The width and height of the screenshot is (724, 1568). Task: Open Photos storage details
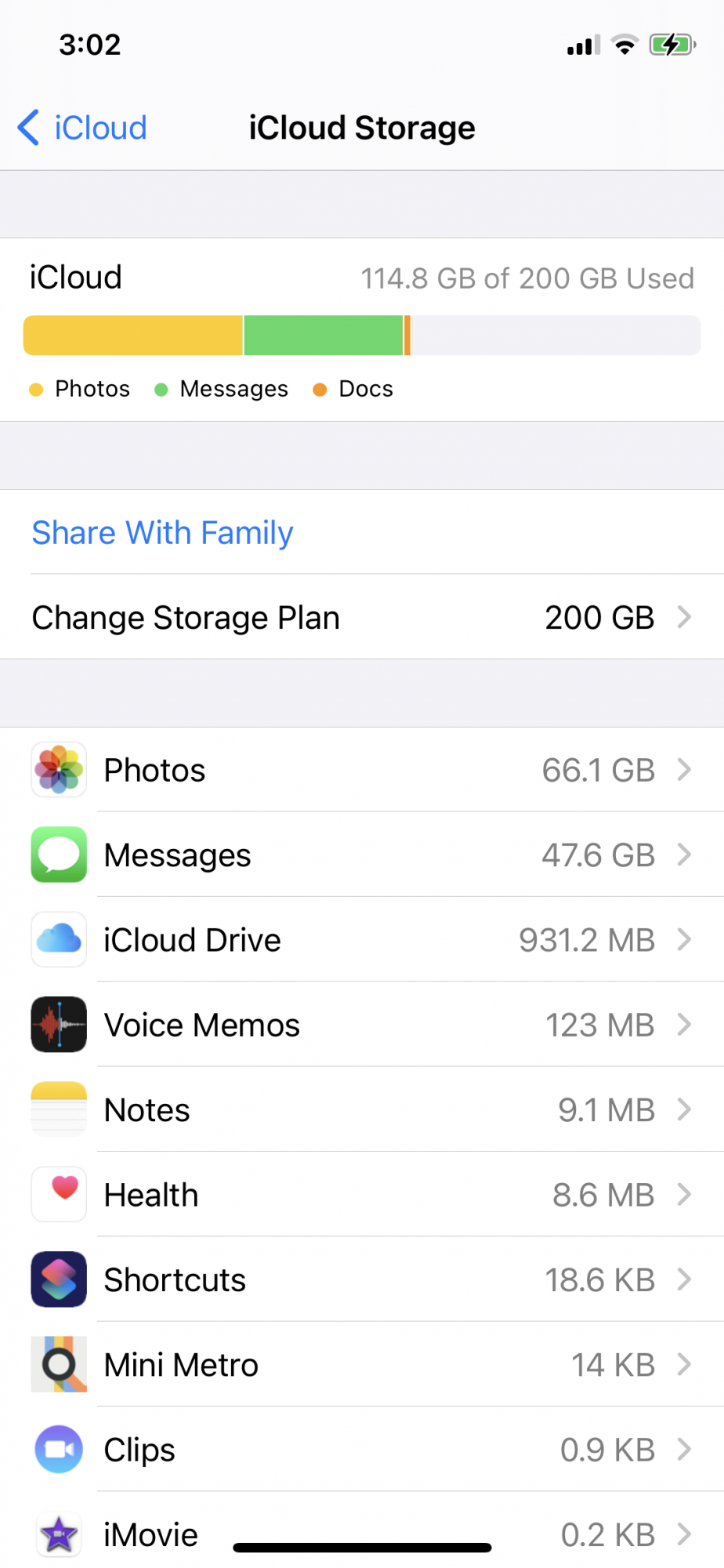coord(361,770)
